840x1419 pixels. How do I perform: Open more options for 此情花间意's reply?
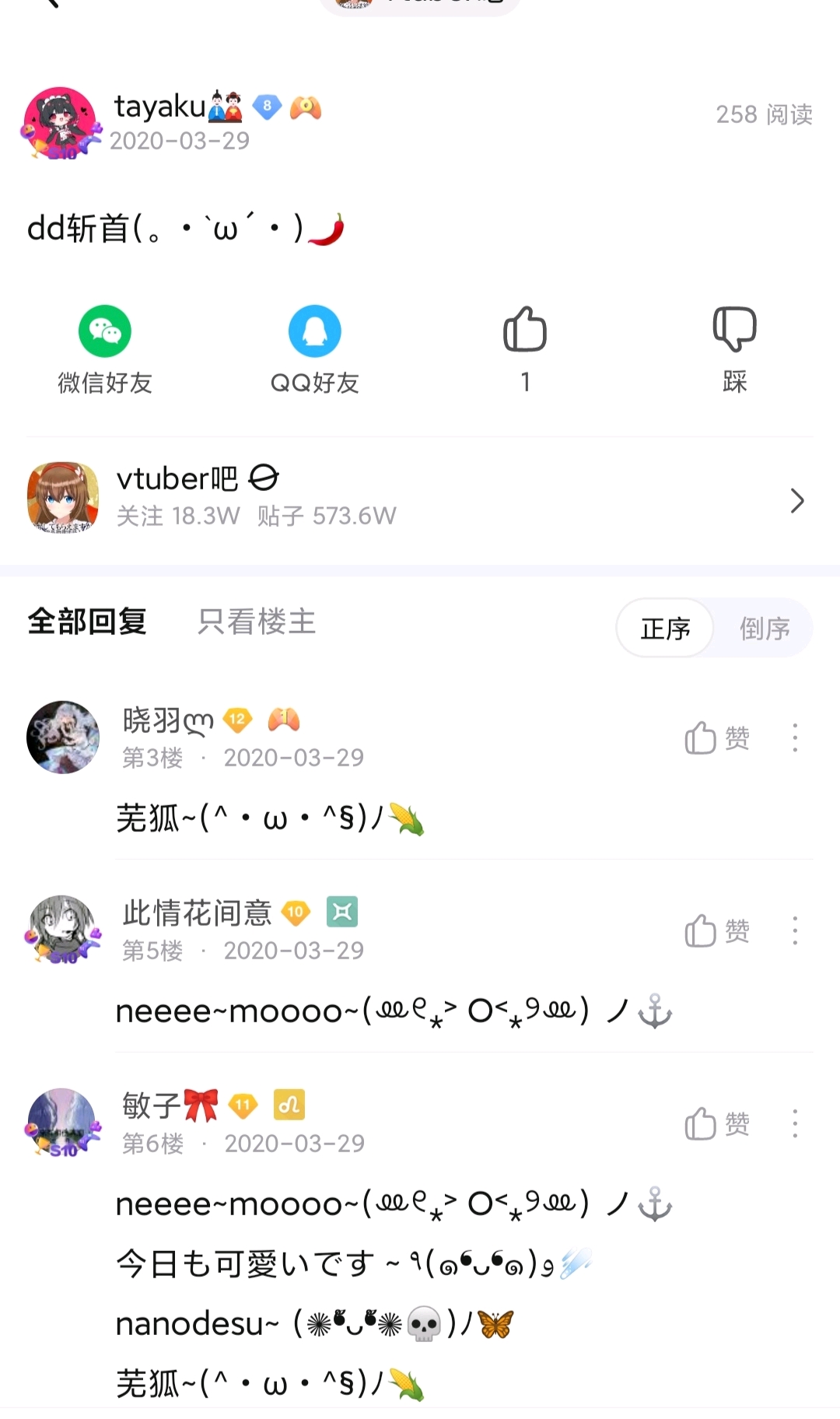(795, 931)
